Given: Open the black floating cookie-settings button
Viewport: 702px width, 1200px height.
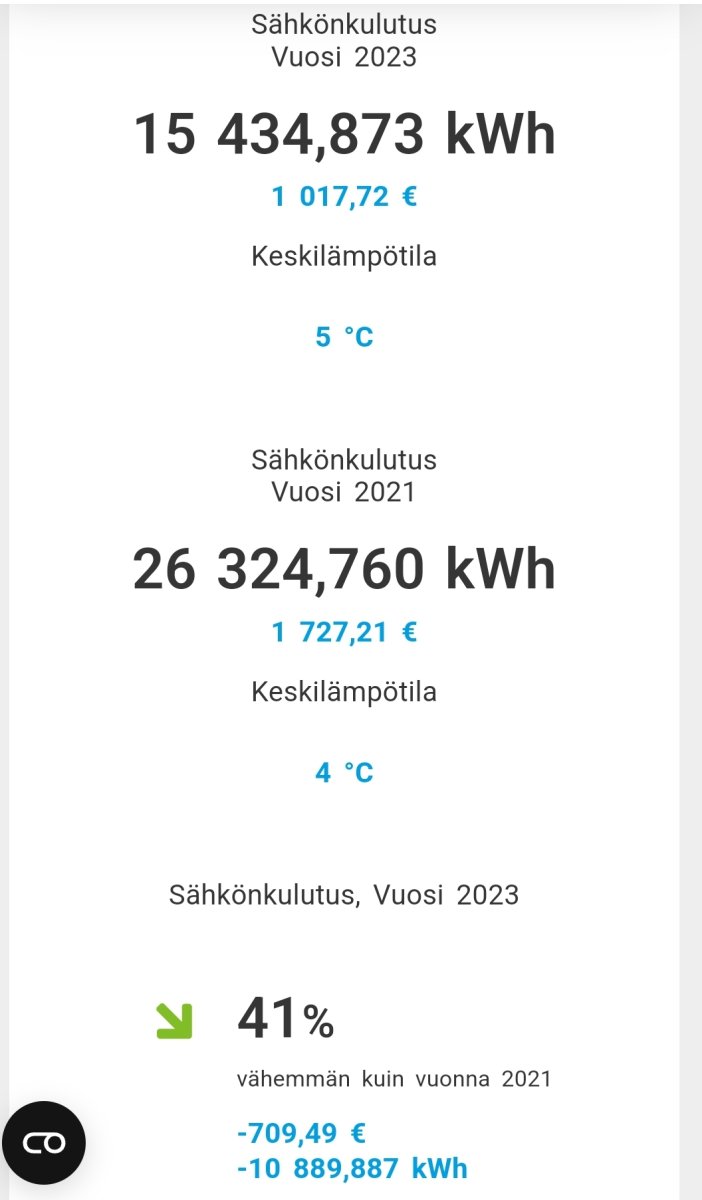Looking at the screenshot, I should [44, 1143].
